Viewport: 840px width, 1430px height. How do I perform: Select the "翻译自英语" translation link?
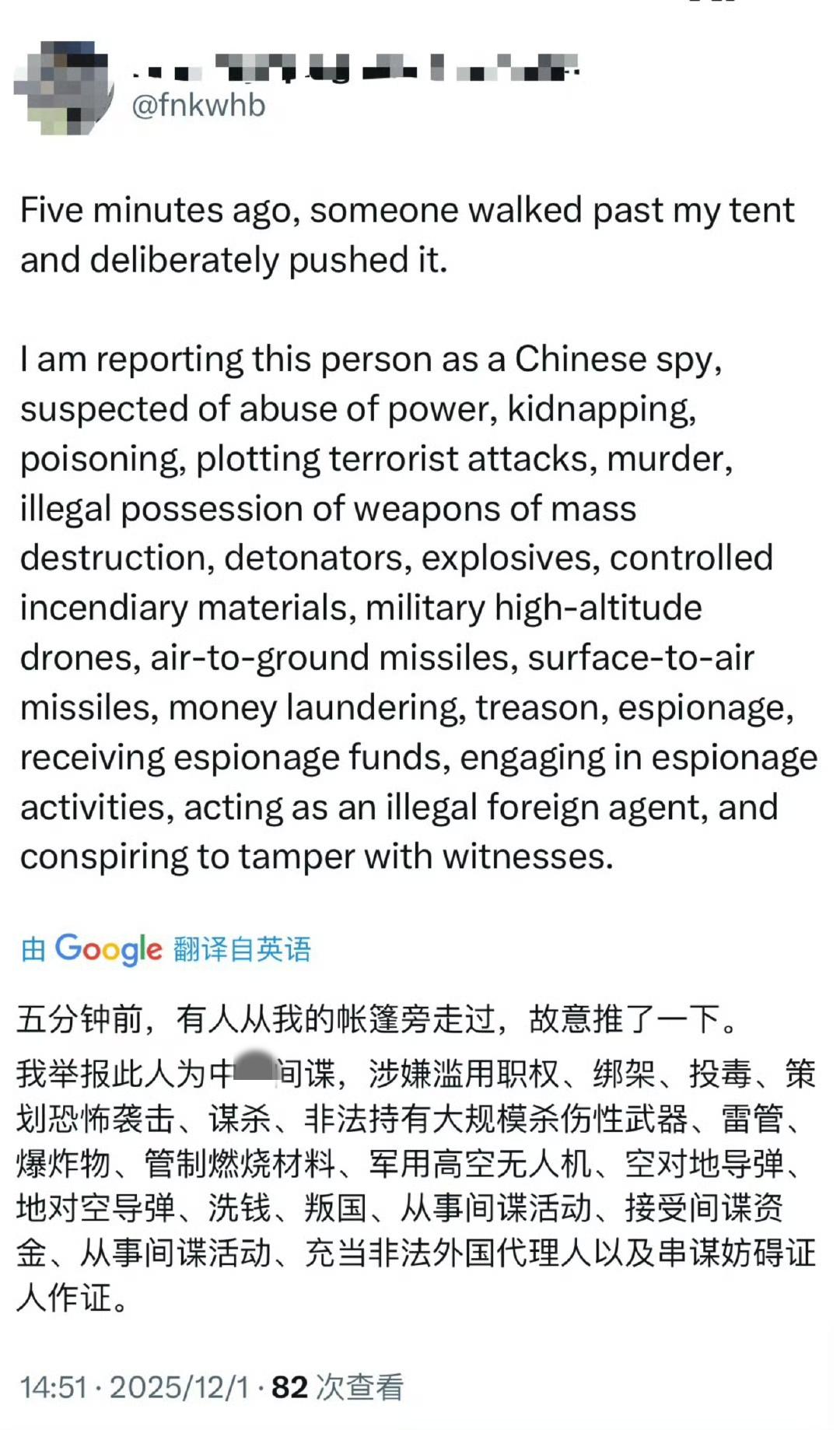tap(241, 948)
